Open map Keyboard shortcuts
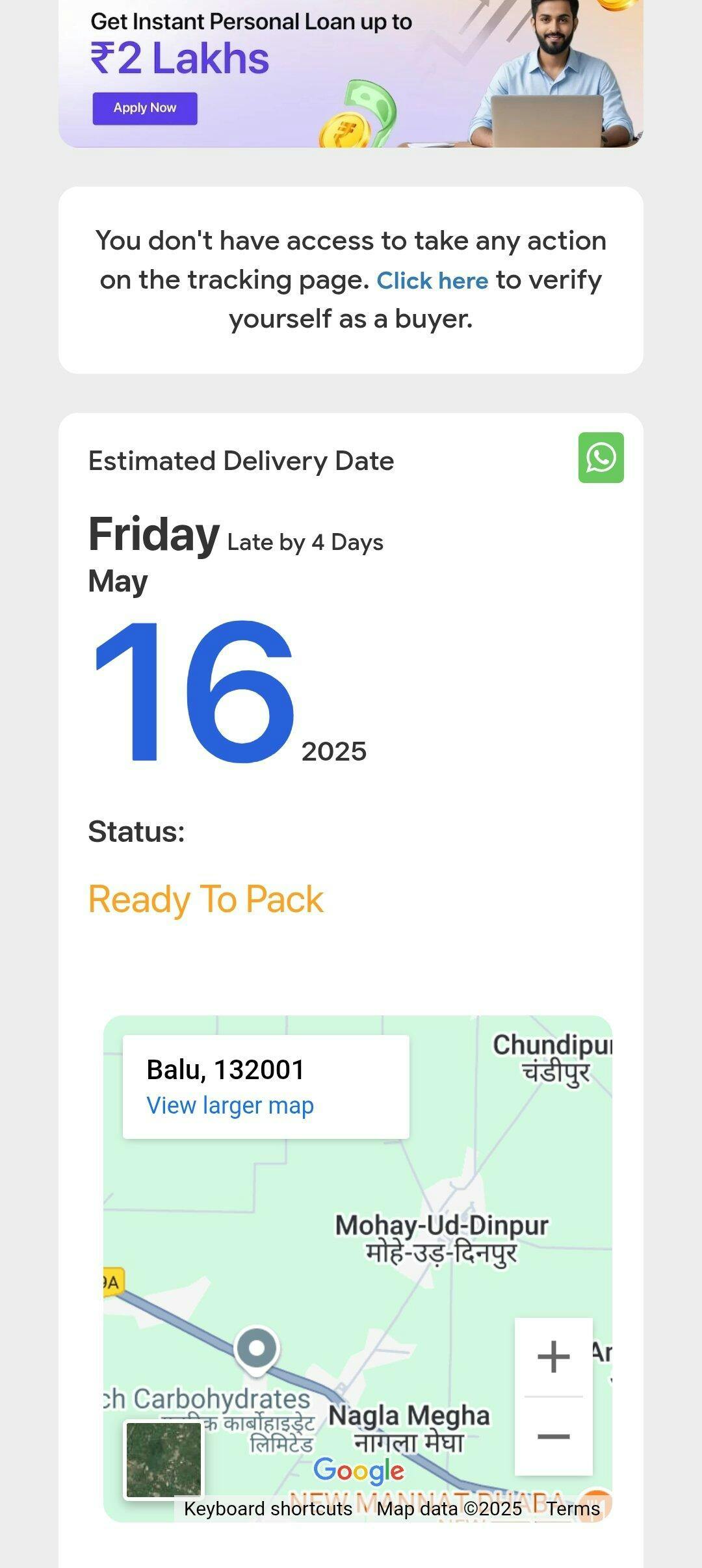Image resolution: width=702 pixels, height=1568 pixels. point(268,1509)
